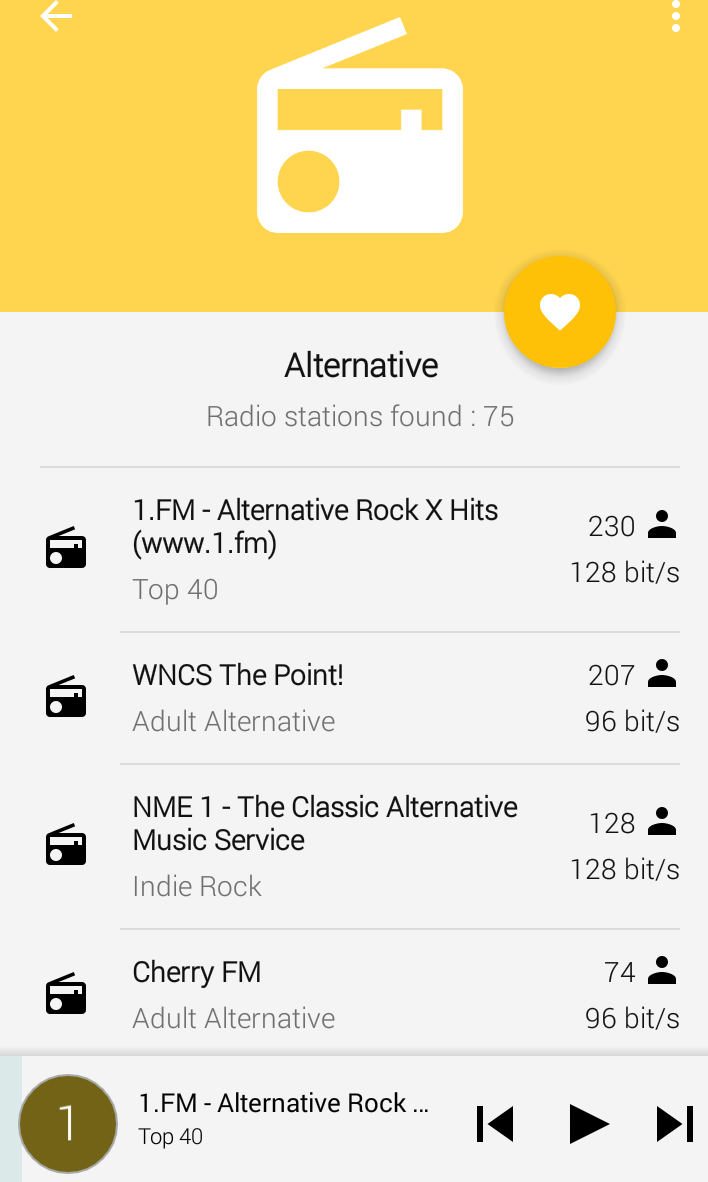Image resolution: width=708 pixels, height=1182 pixels.
Task: Favorite the Alternative genre with the heart
Action: click(559, 312)
